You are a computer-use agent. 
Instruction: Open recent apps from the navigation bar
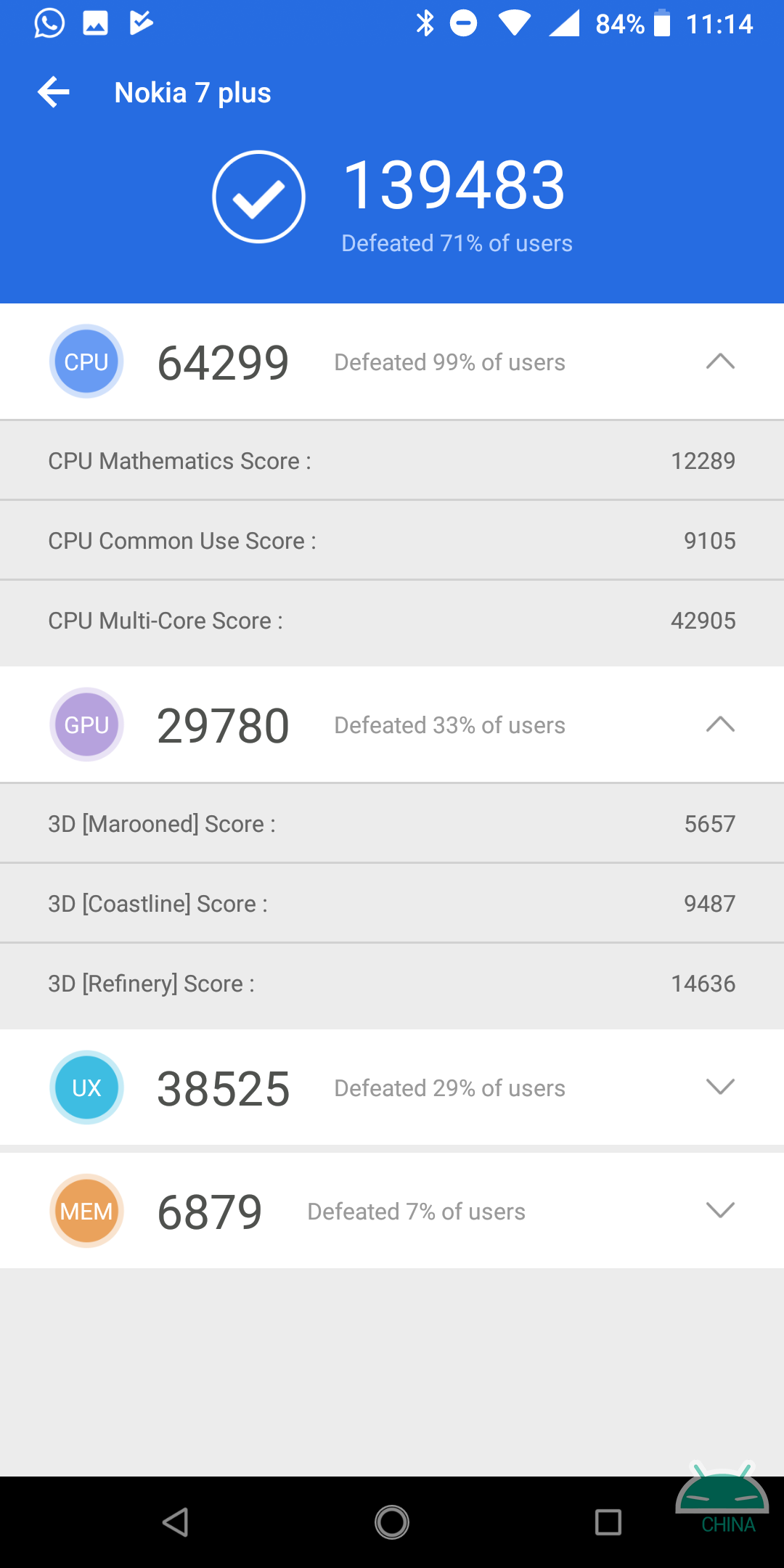(x=608, y=1522)
